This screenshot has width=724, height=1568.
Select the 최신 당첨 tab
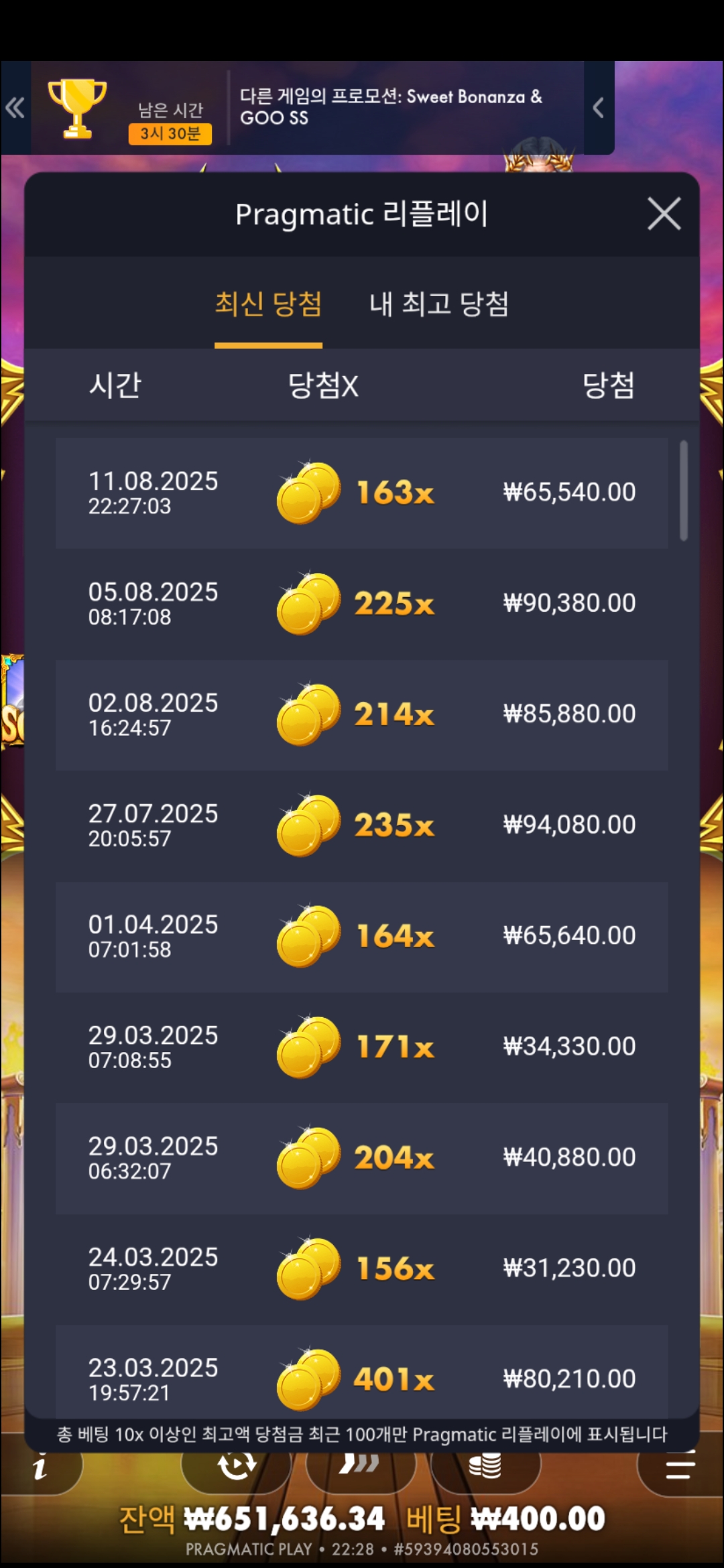point(268,304)
